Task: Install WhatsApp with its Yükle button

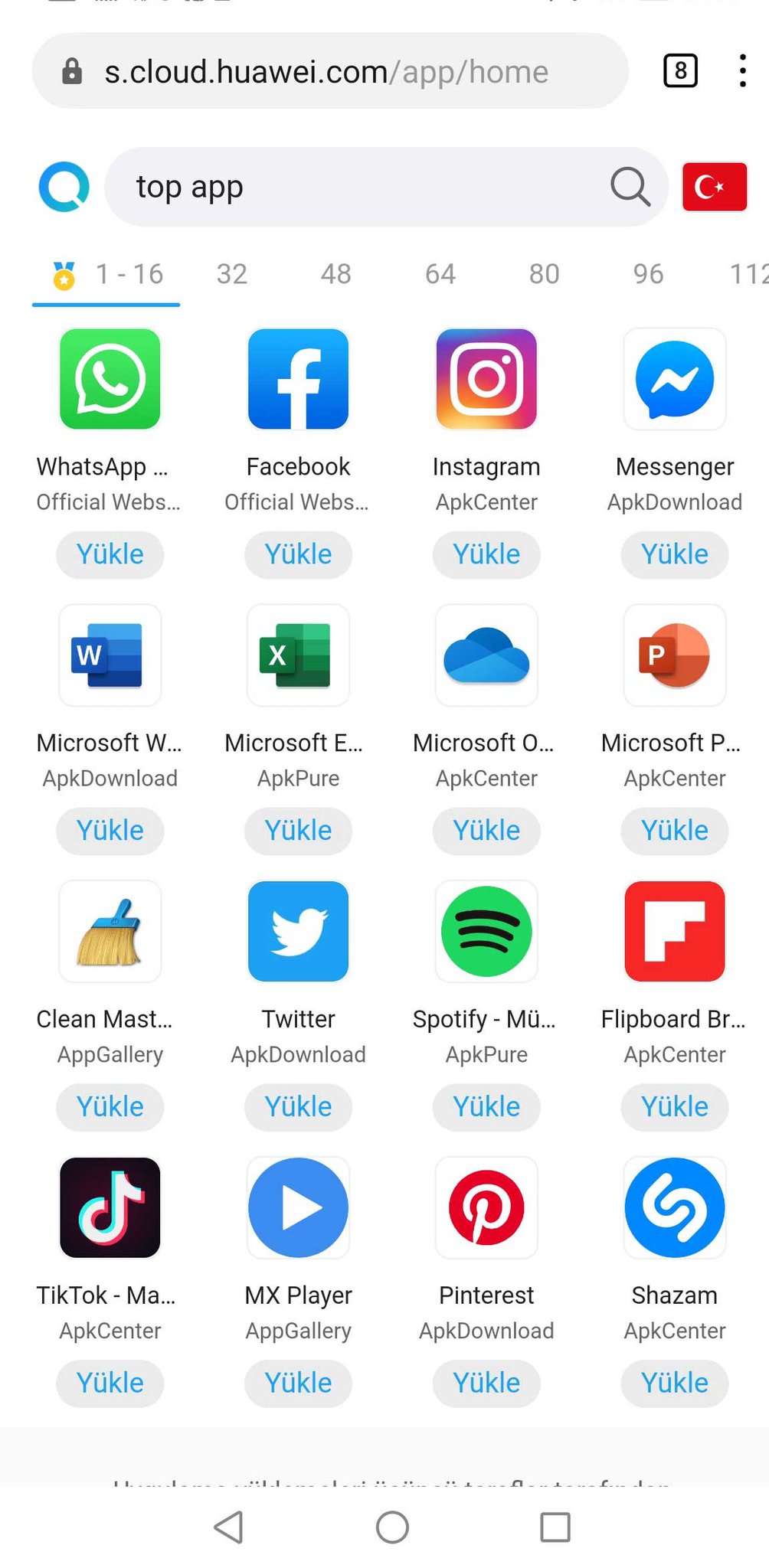Action: click(110, 554)
